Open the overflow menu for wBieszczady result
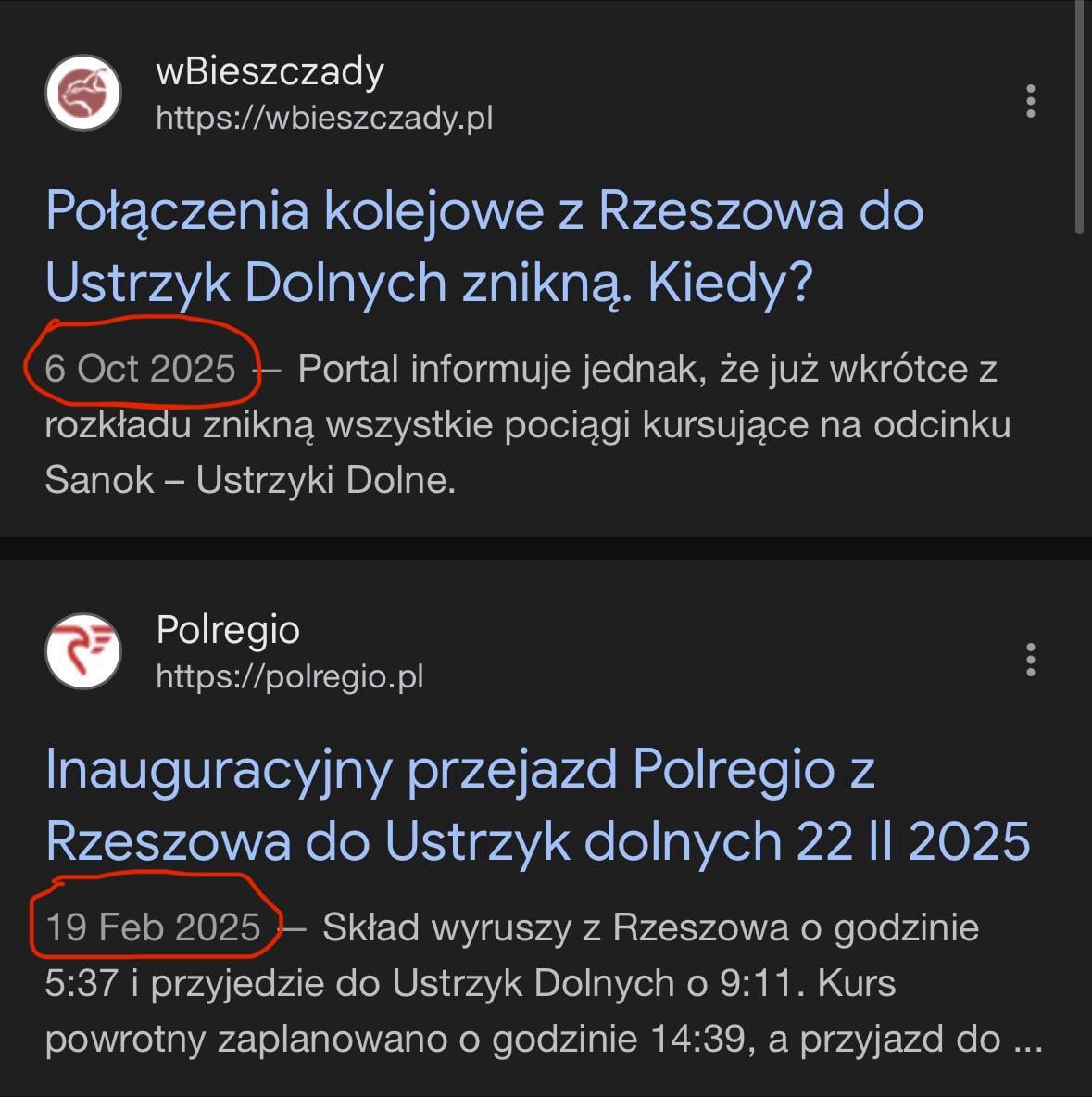The height and width of the screenshot is (1097, 1092). 1030,101
